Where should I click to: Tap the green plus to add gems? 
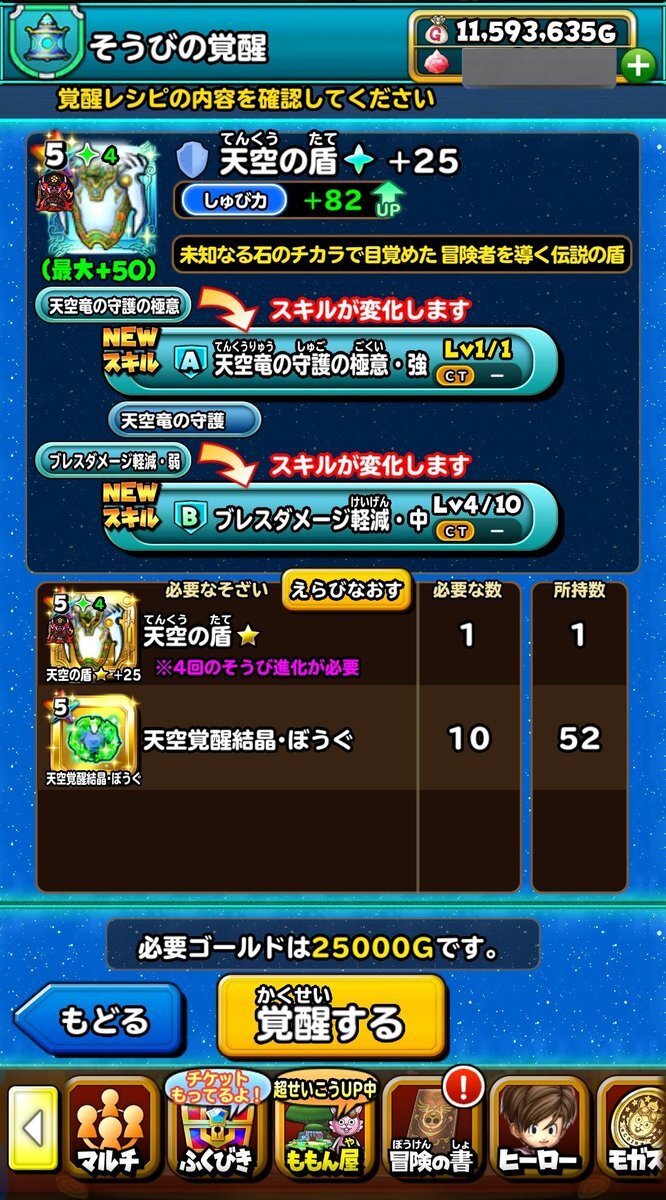[637, 64]
